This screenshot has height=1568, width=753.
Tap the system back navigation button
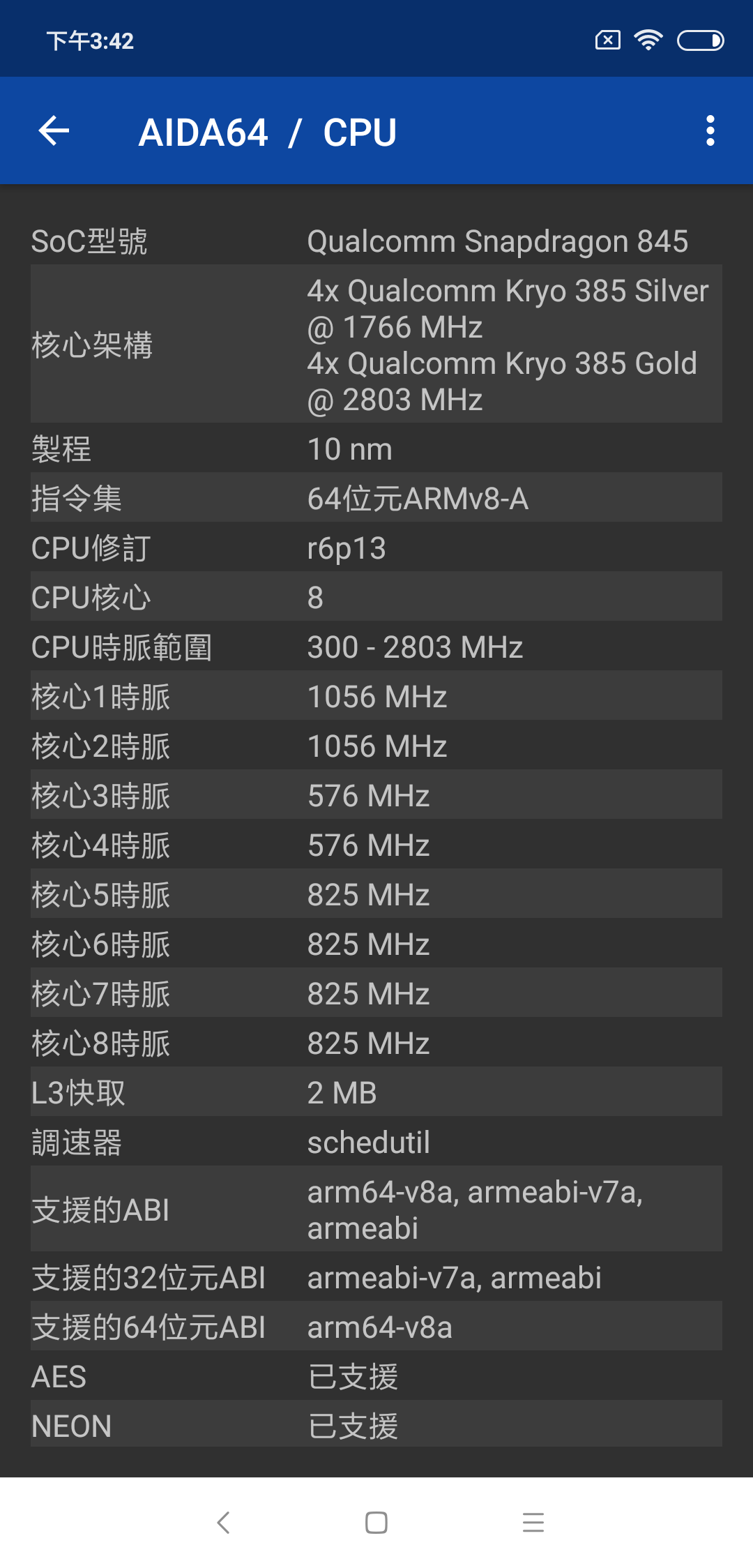[x=223, y=1523]
